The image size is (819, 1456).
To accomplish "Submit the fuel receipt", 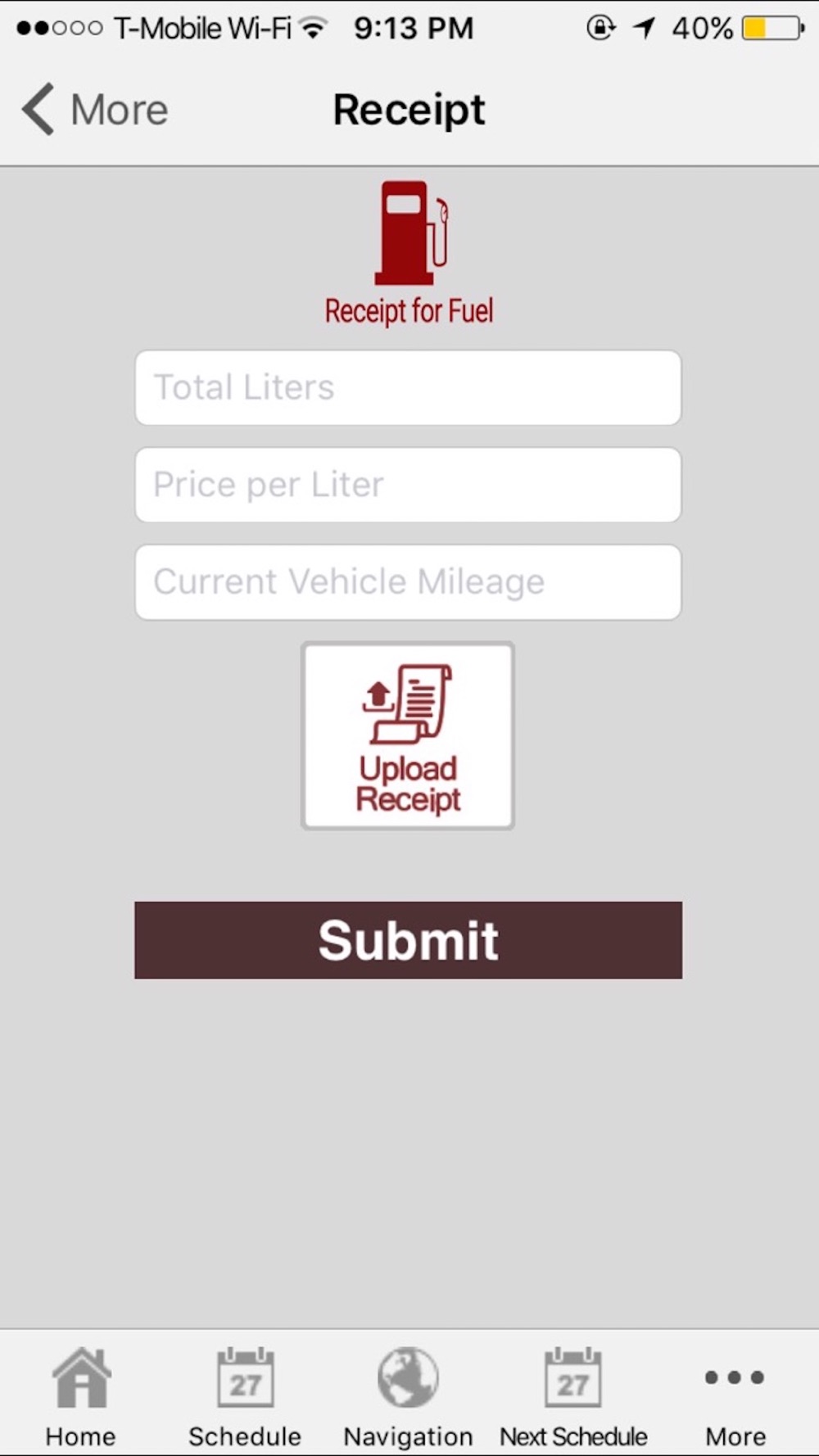I will pyautogui.click(x=408, y=940).
